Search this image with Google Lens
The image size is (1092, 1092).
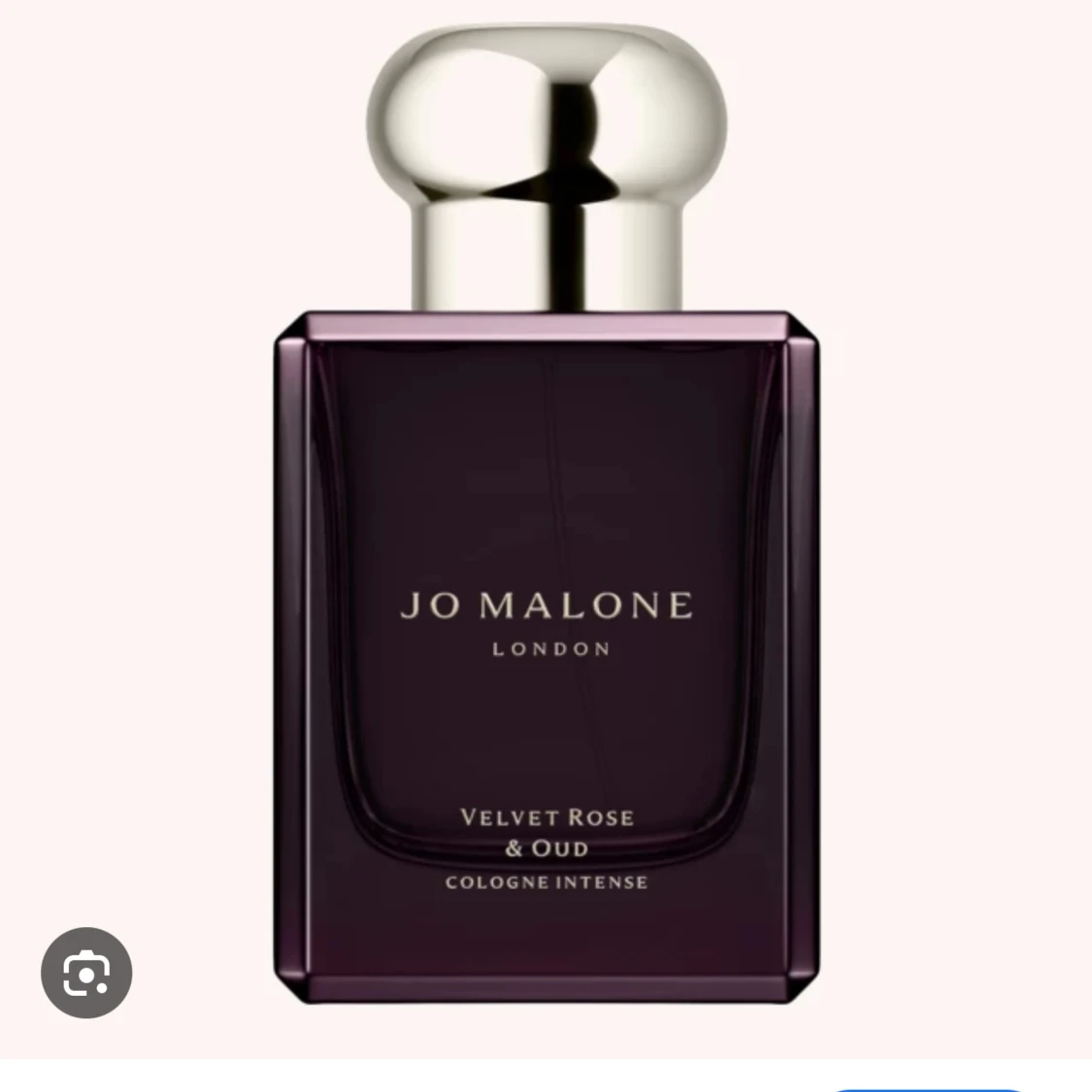pos(86,973)
